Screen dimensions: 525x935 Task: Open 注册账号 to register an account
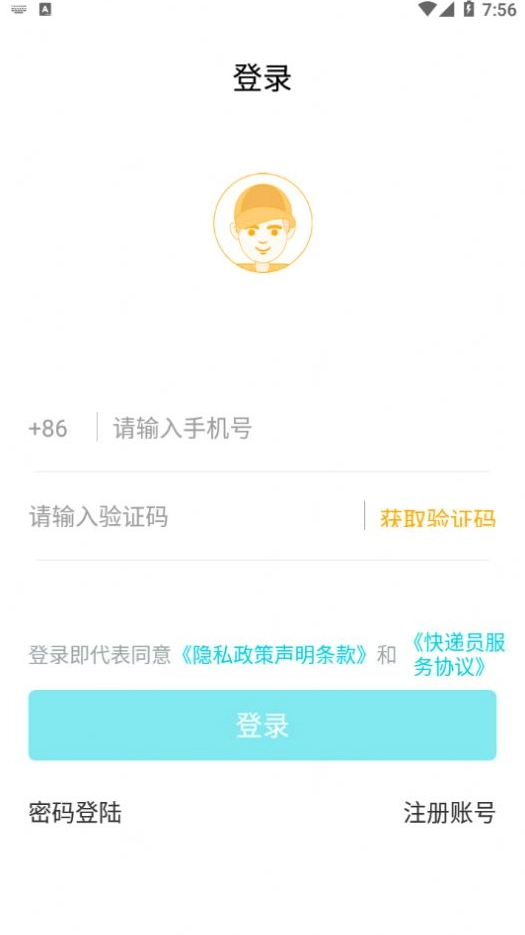point(449,813)
